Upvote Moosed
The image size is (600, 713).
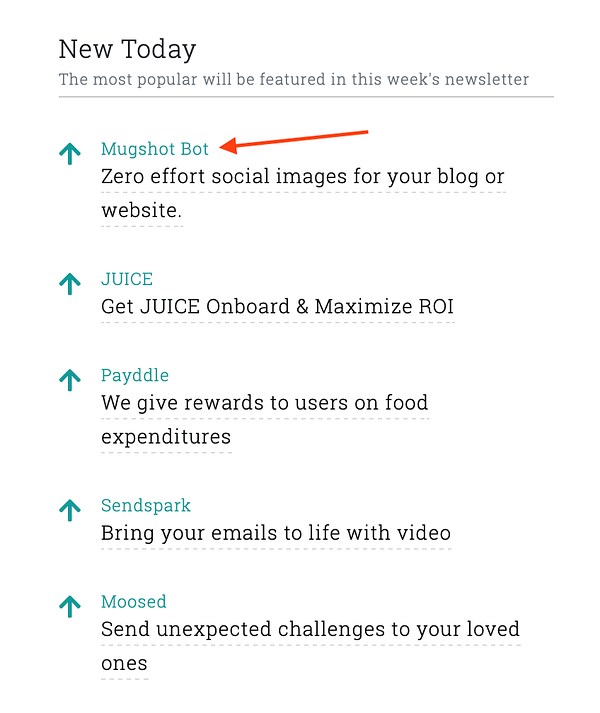click(69, 606)
